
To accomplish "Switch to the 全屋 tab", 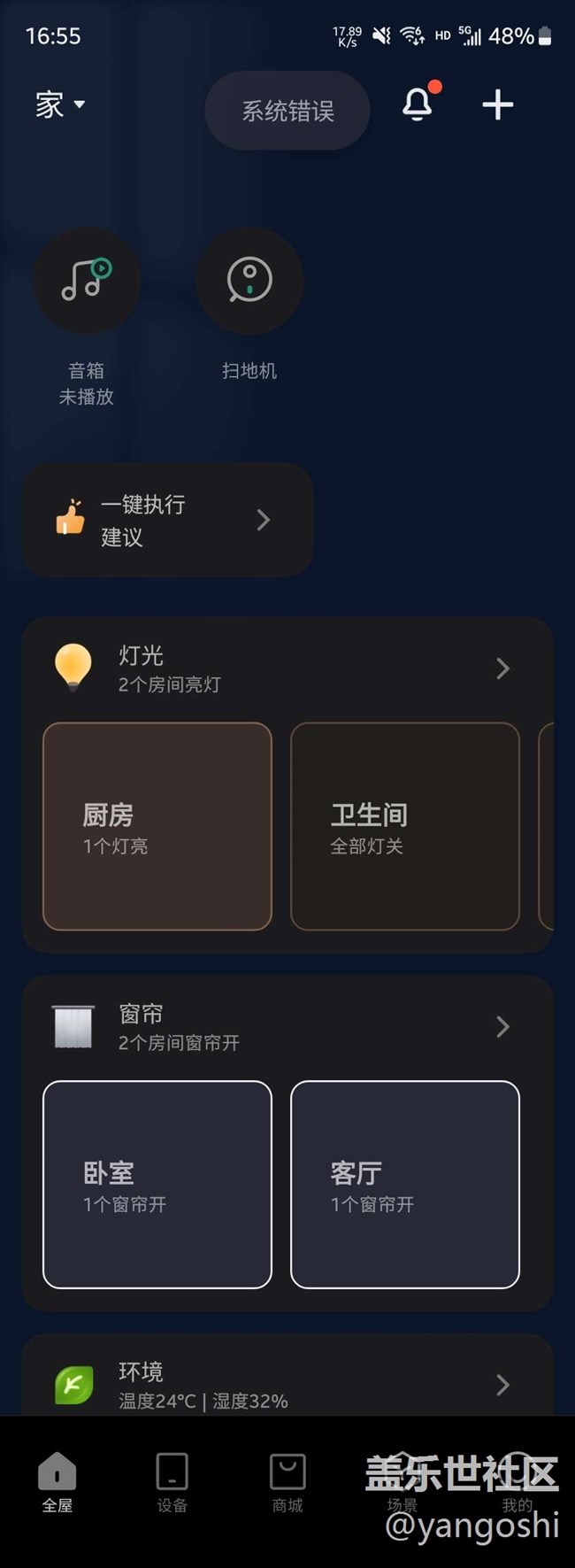I will click(57, 1482).
